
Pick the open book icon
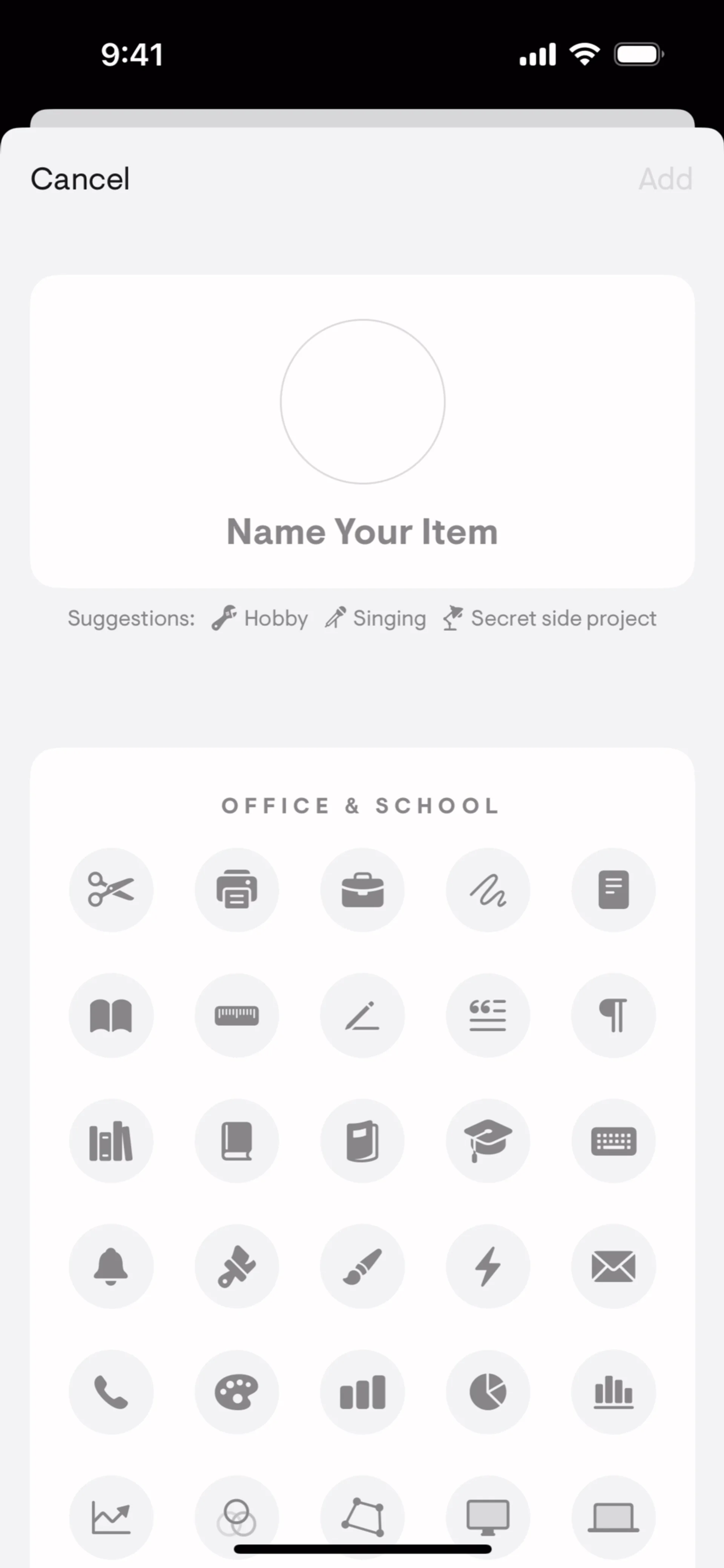tap(111, 1015)
